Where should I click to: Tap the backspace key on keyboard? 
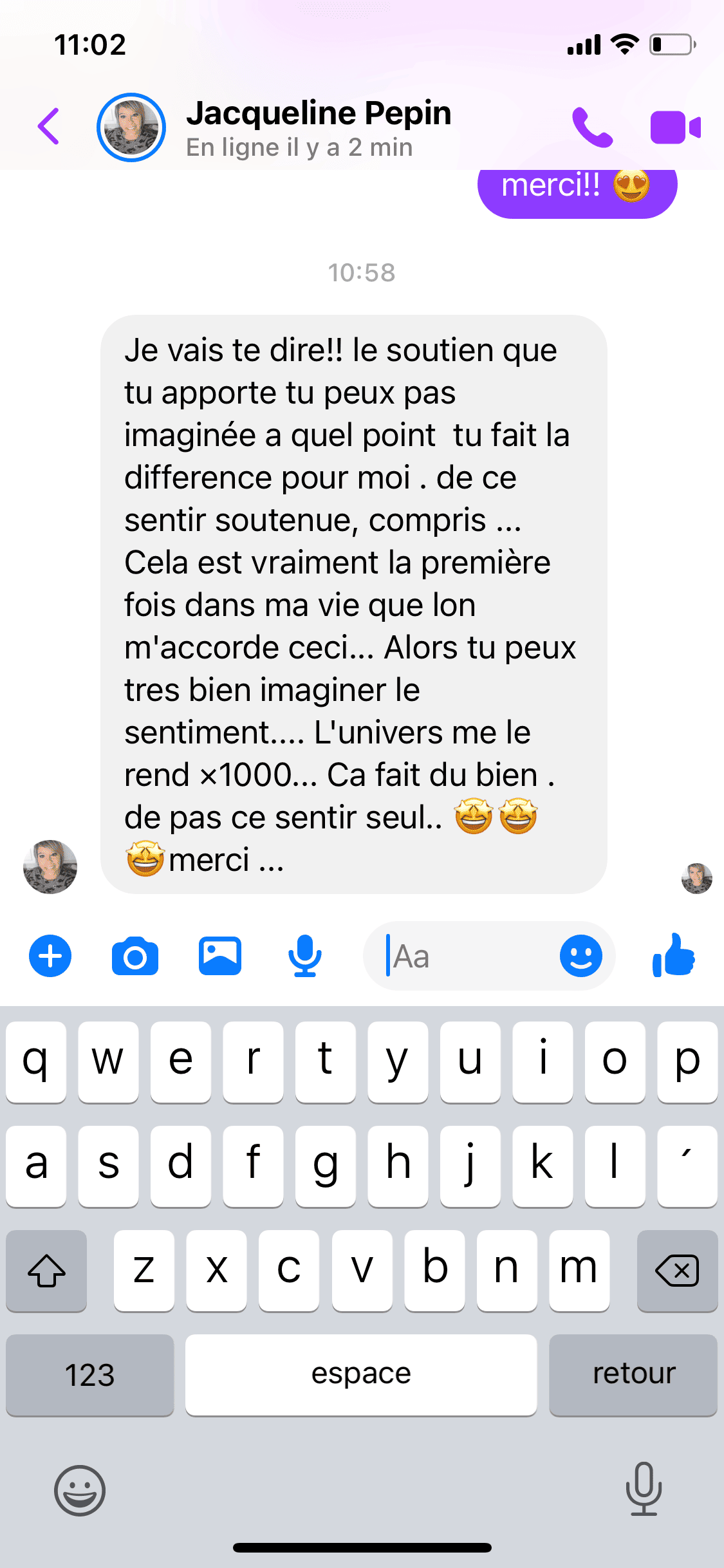click(676, 1270)
